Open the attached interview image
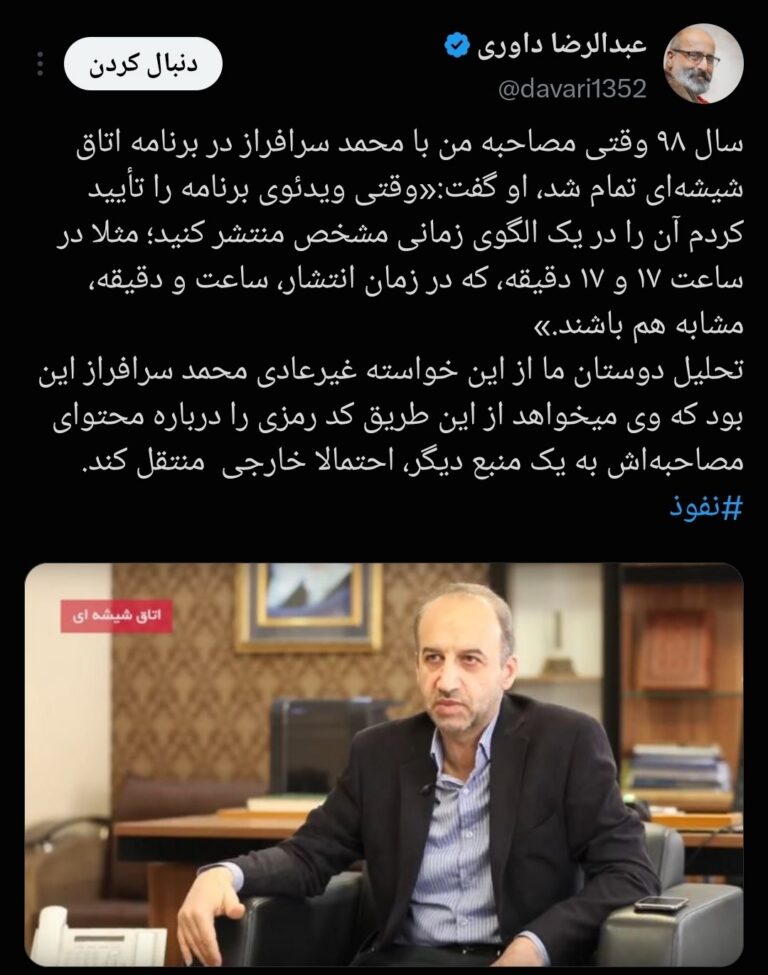This screenshot has height=975, width=768. 384,764
